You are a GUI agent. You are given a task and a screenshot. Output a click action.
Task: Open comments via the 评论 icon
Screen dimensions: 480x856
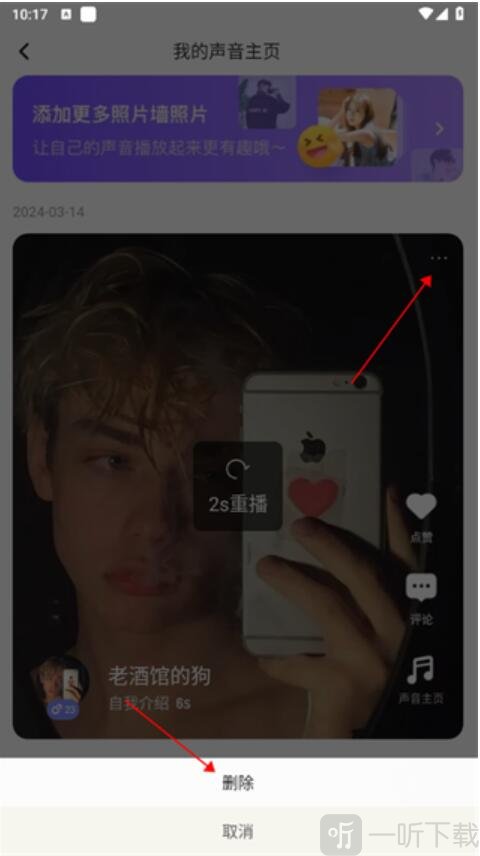(421, 587)
